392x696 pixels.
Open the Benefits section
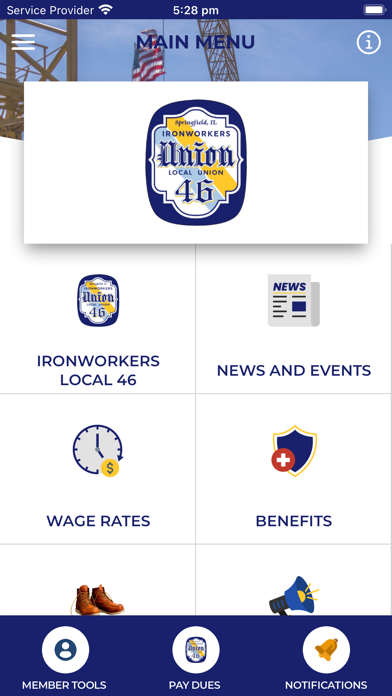coord(294,469)
